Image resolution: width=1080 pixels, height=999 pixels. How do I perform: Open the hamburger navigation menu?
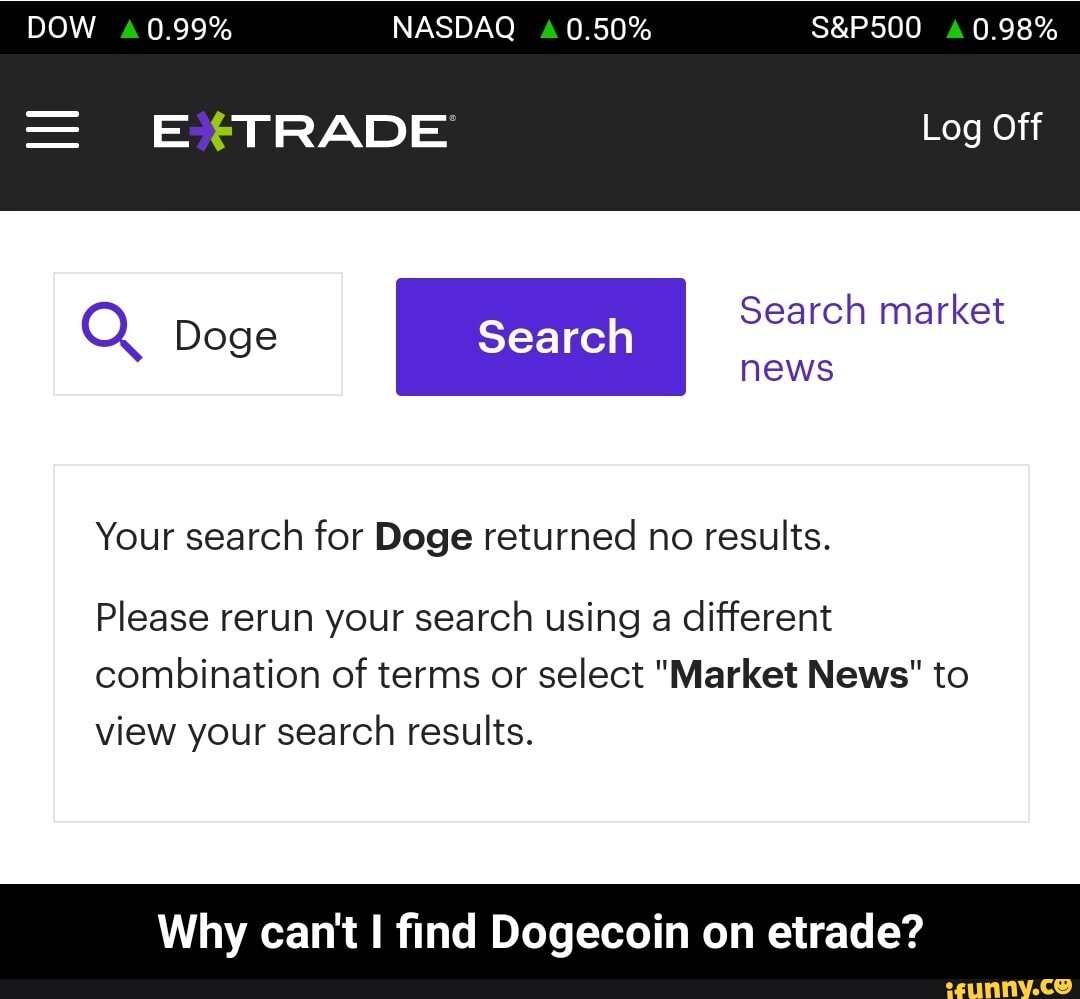click(x=52, y=130)
